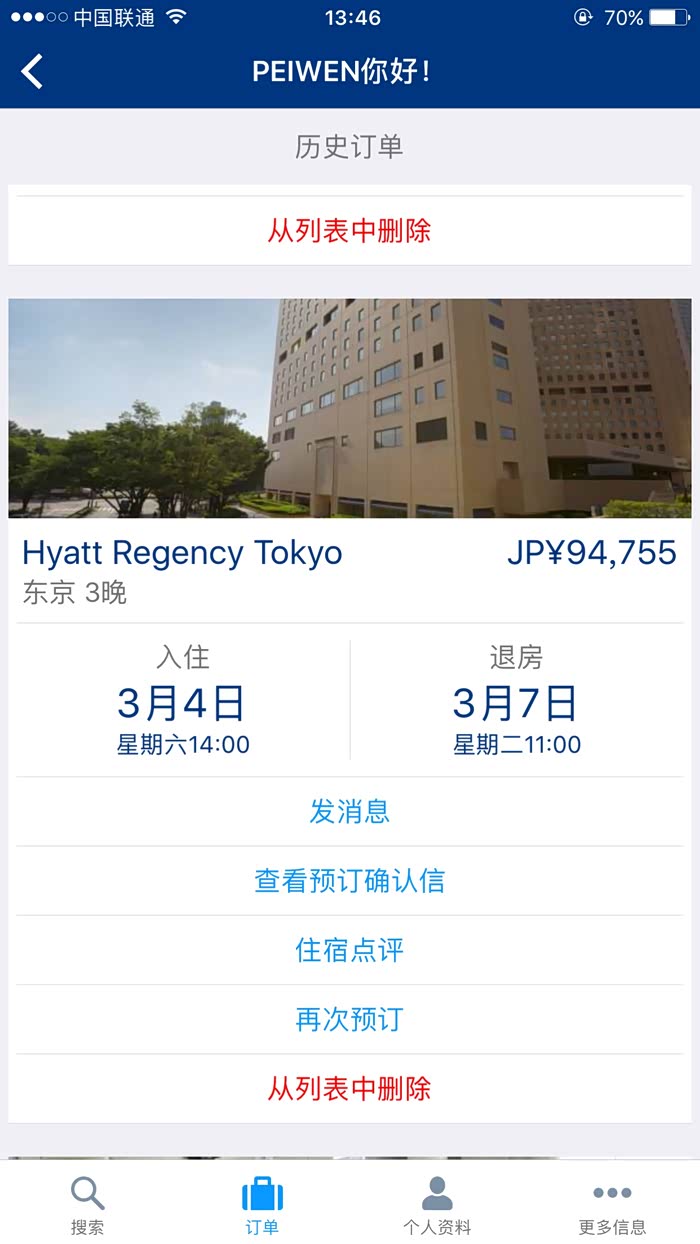Viewport: 700px width, 1244px height.
Task: View the booking confirmation via 查看预订确认信
Action: (349, 881)
